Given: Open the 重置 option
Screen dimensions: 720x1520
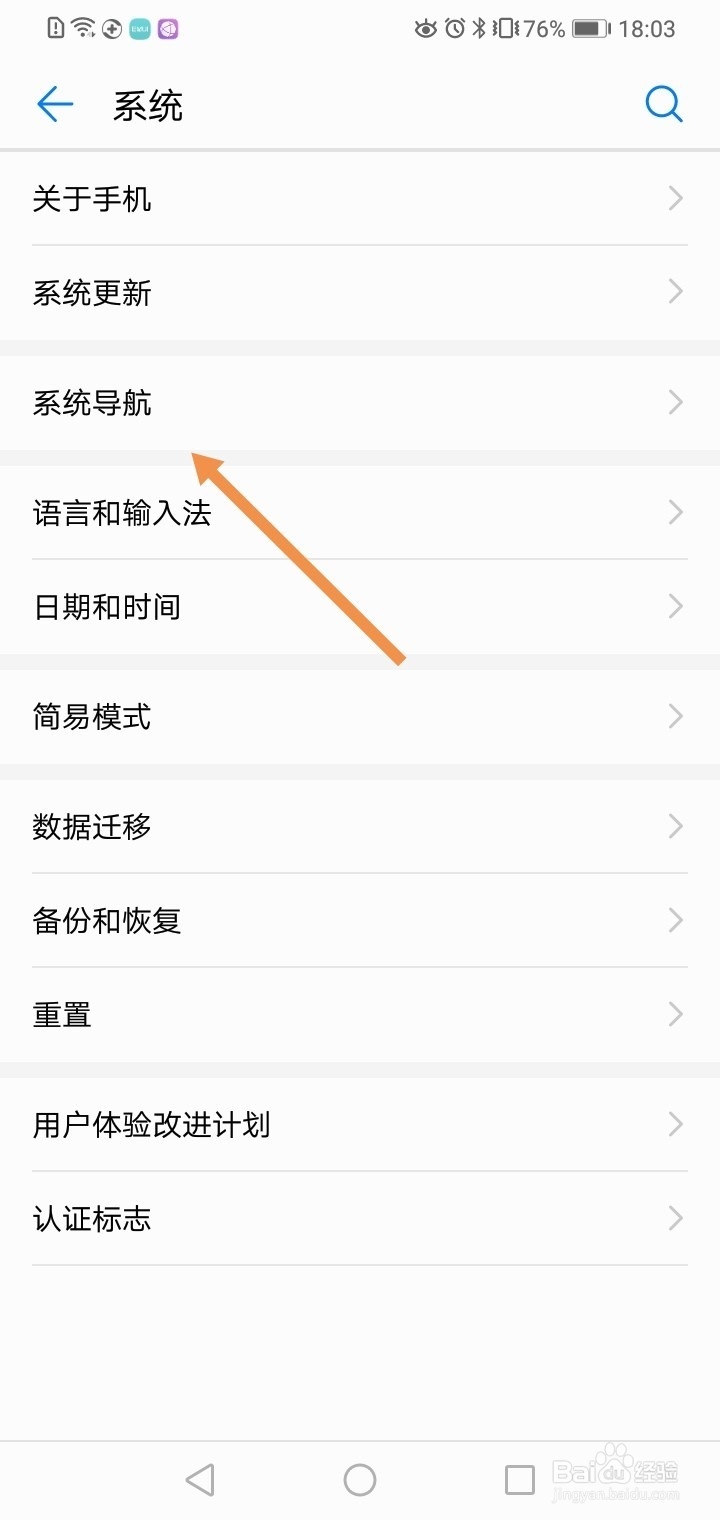Looking at the screenshot, I should click(360, 1013).
